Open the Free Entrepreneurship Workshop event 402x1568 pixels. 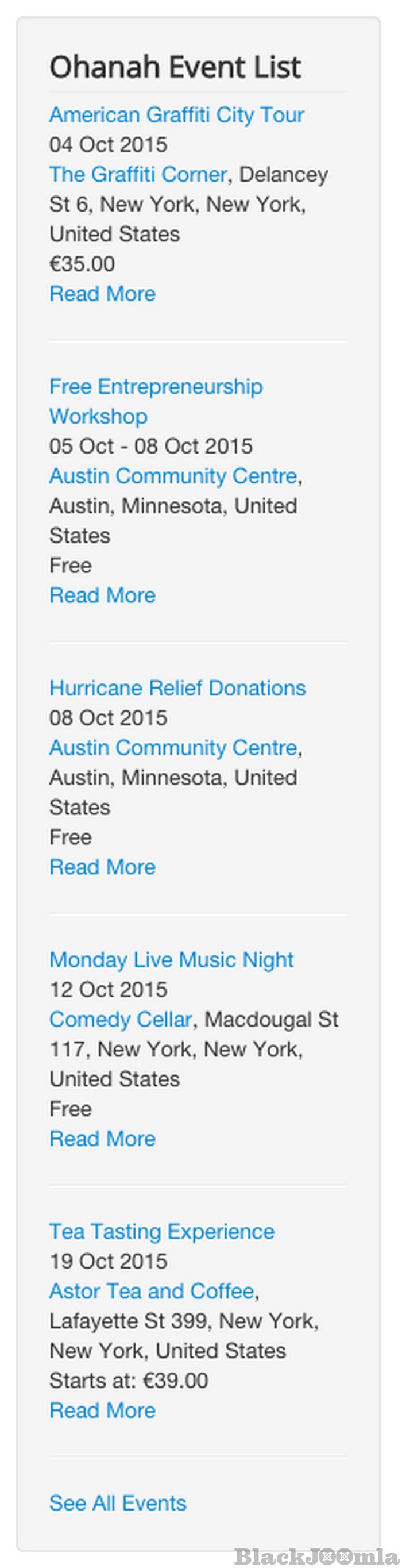(156, 386)
